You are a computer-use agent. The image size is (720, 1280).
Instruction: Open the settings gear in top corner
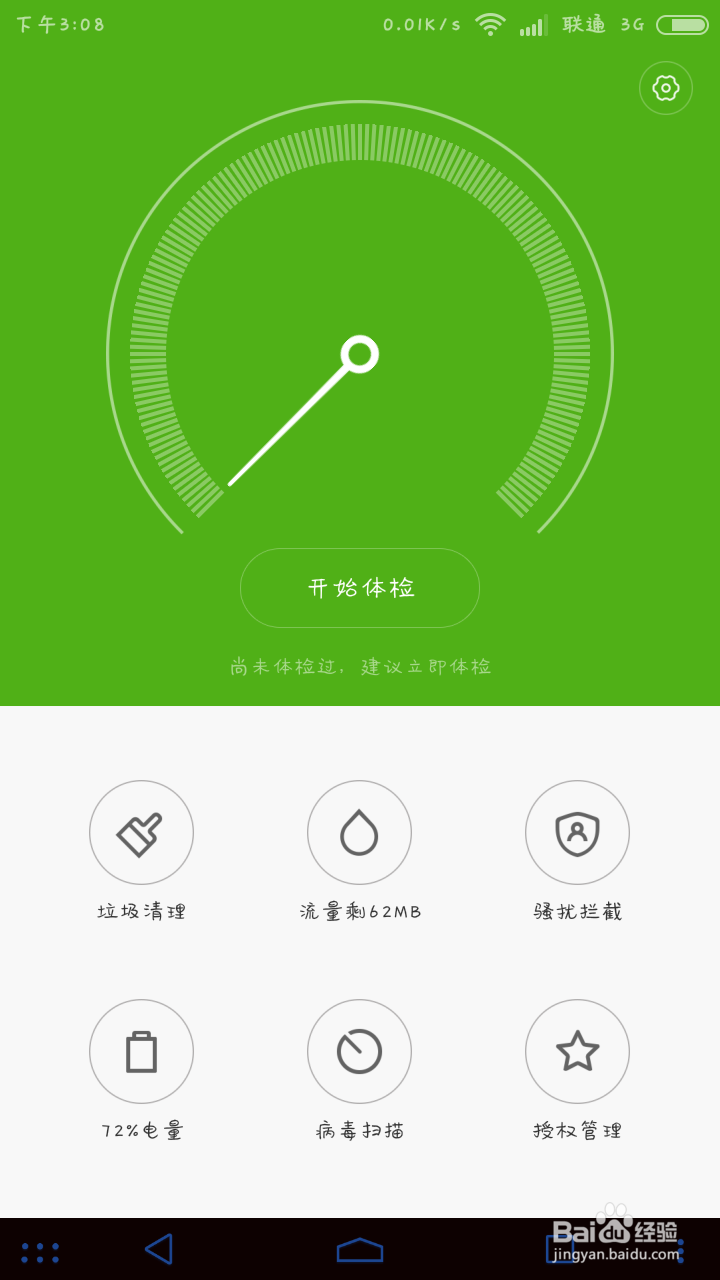665,88
